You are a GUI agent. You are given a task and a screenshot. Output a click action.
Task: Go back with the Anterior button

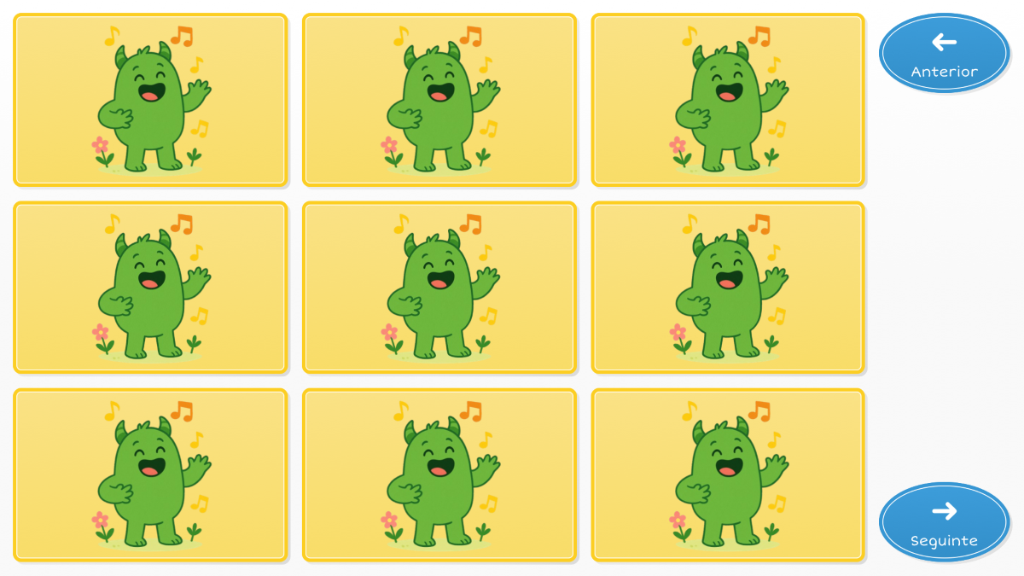[944, 53]
